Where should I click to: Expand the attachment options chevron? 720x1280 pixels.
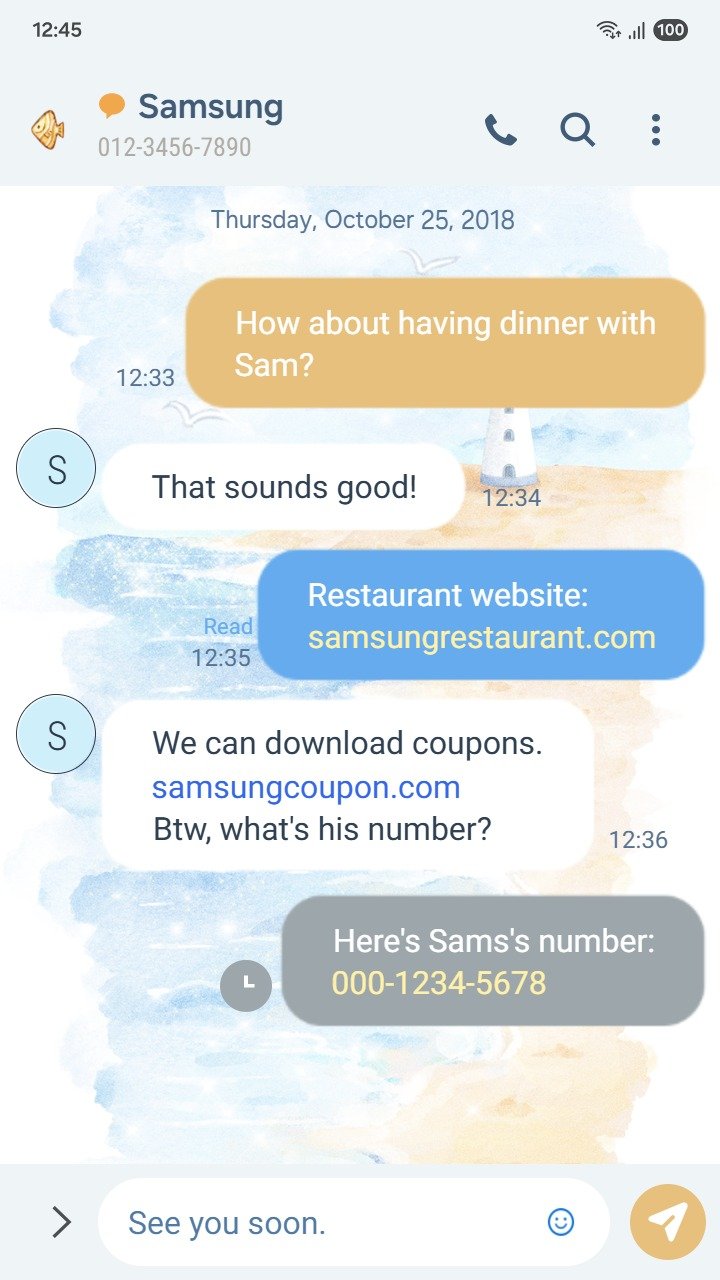click(x=61, y=1221)
